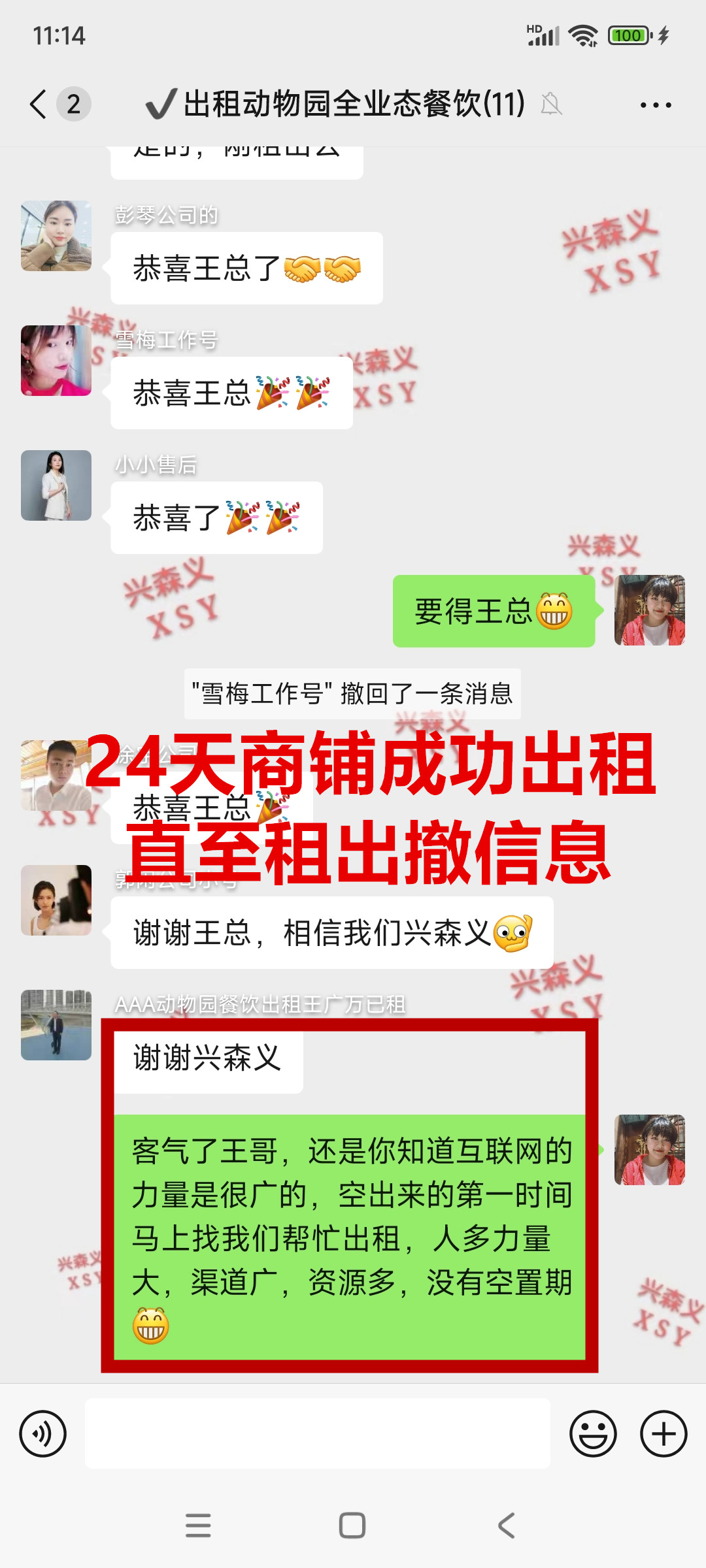The width and height of the screenshot is (706, 1568).
Task: Open system recent apps button
Action: point(198,1526)
